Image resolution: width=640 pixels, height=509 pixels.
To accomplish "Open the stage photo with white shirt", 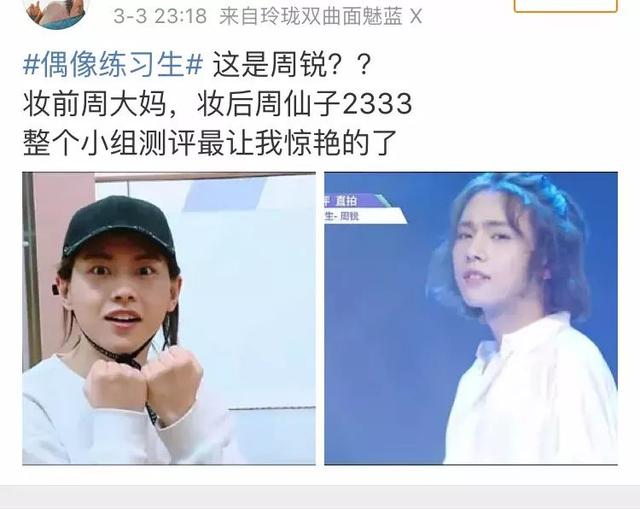I will click(x=470, y=318).
